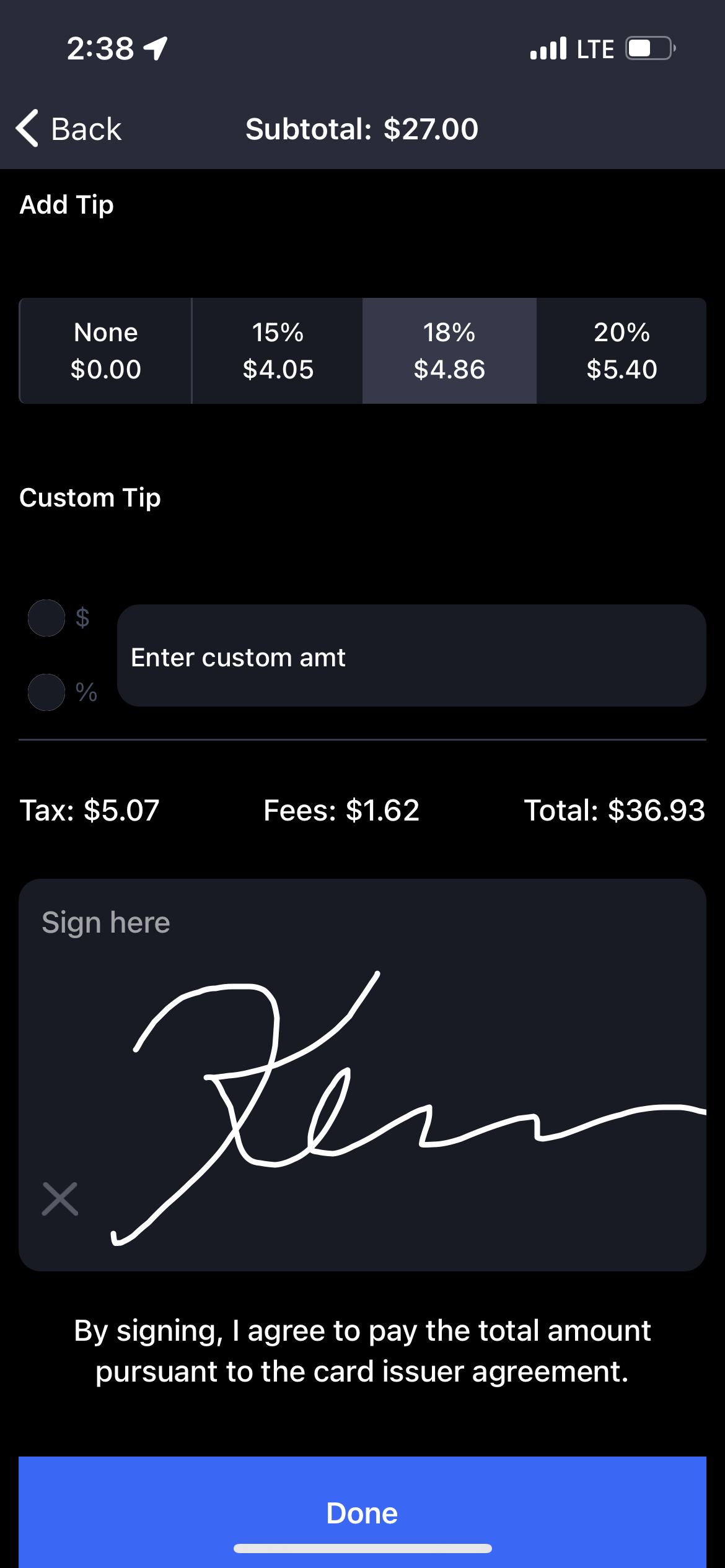Select the percent tip radio button

pyautogui.click(x=46, y=692)
